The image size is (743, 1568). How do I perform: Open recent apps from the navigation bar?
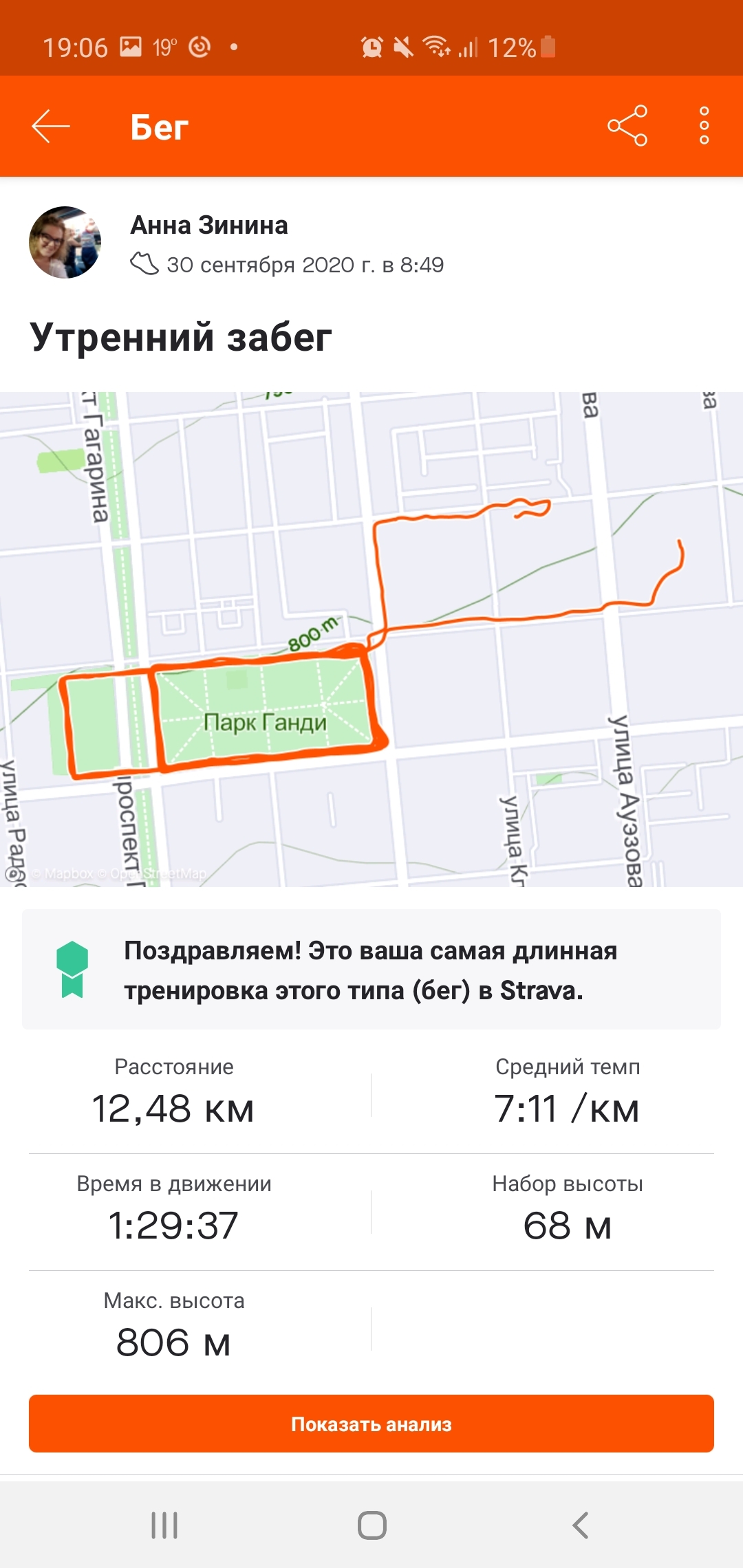[164, 1525]
